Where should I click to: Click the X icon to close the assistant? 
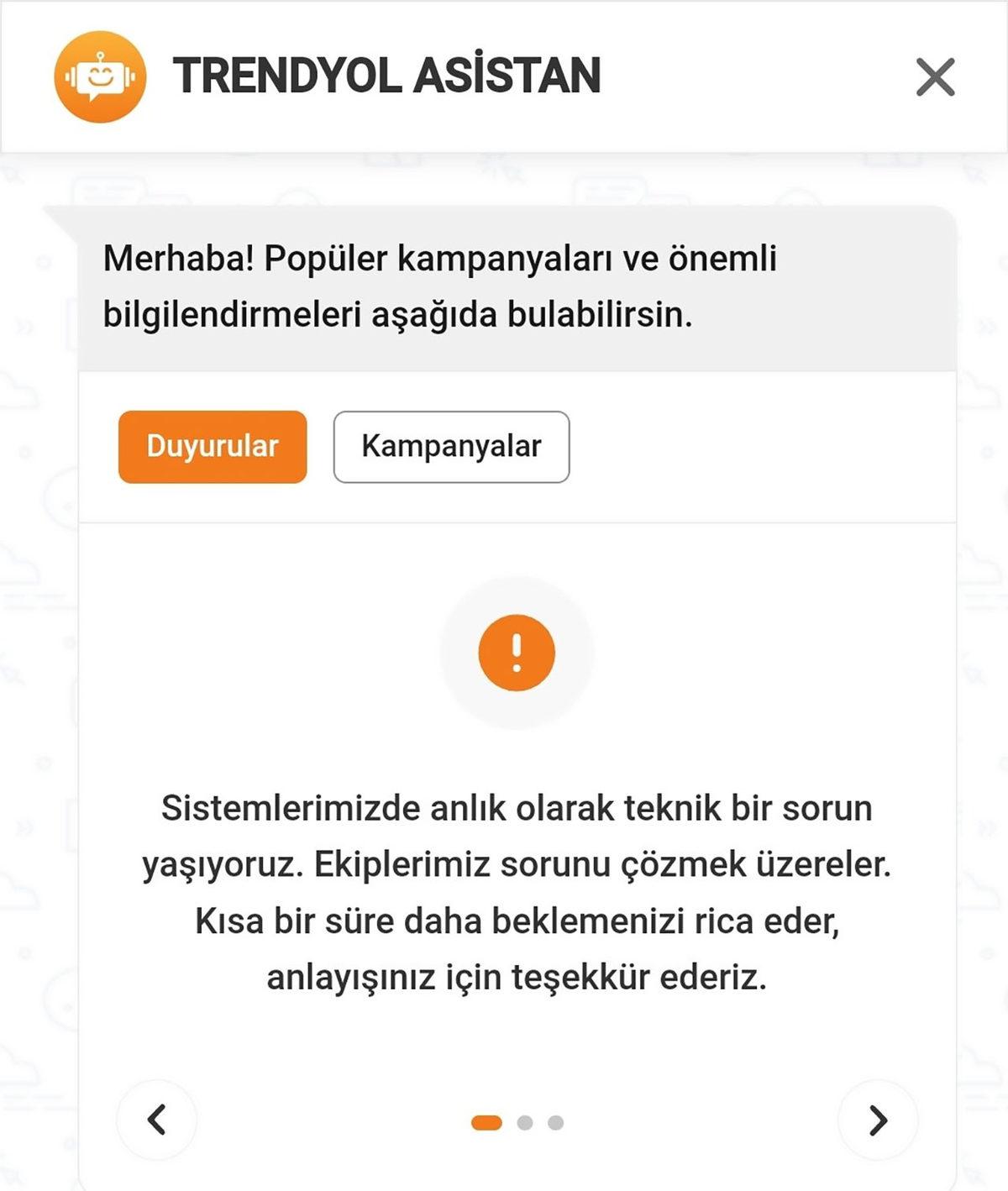935,80
